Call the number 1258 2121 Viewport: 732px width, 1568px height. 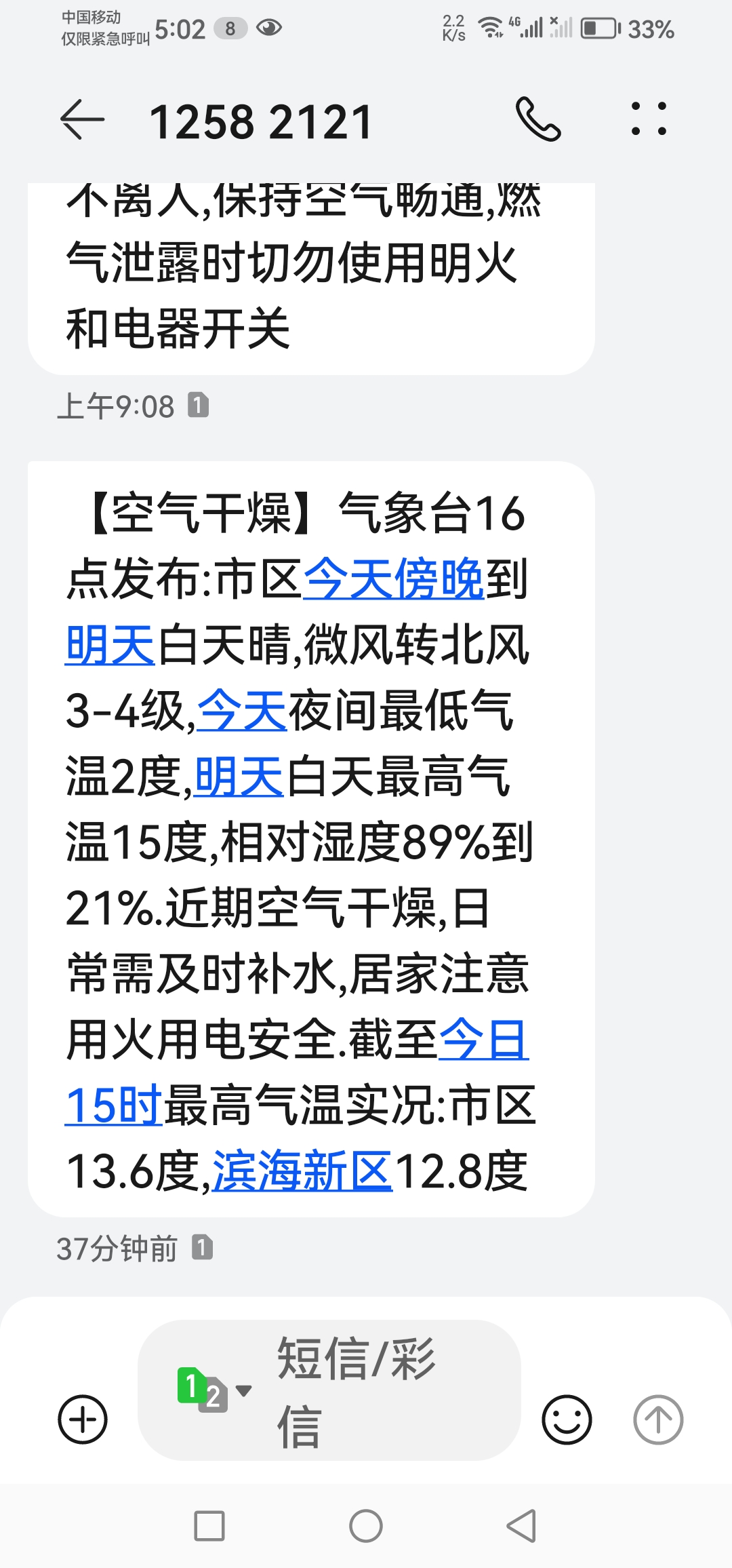click(x=539, y=119)
